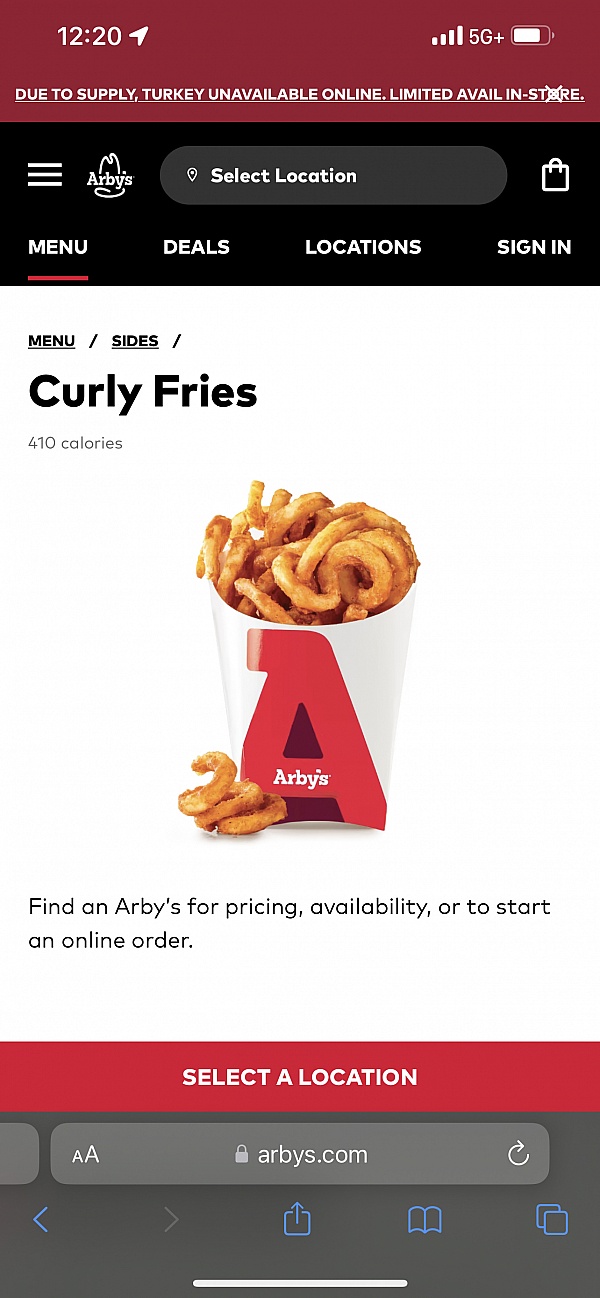The height and width of the screenshot is (1298, 600).
Task: Open Safari bookmarks
Action: point(425,1220)
